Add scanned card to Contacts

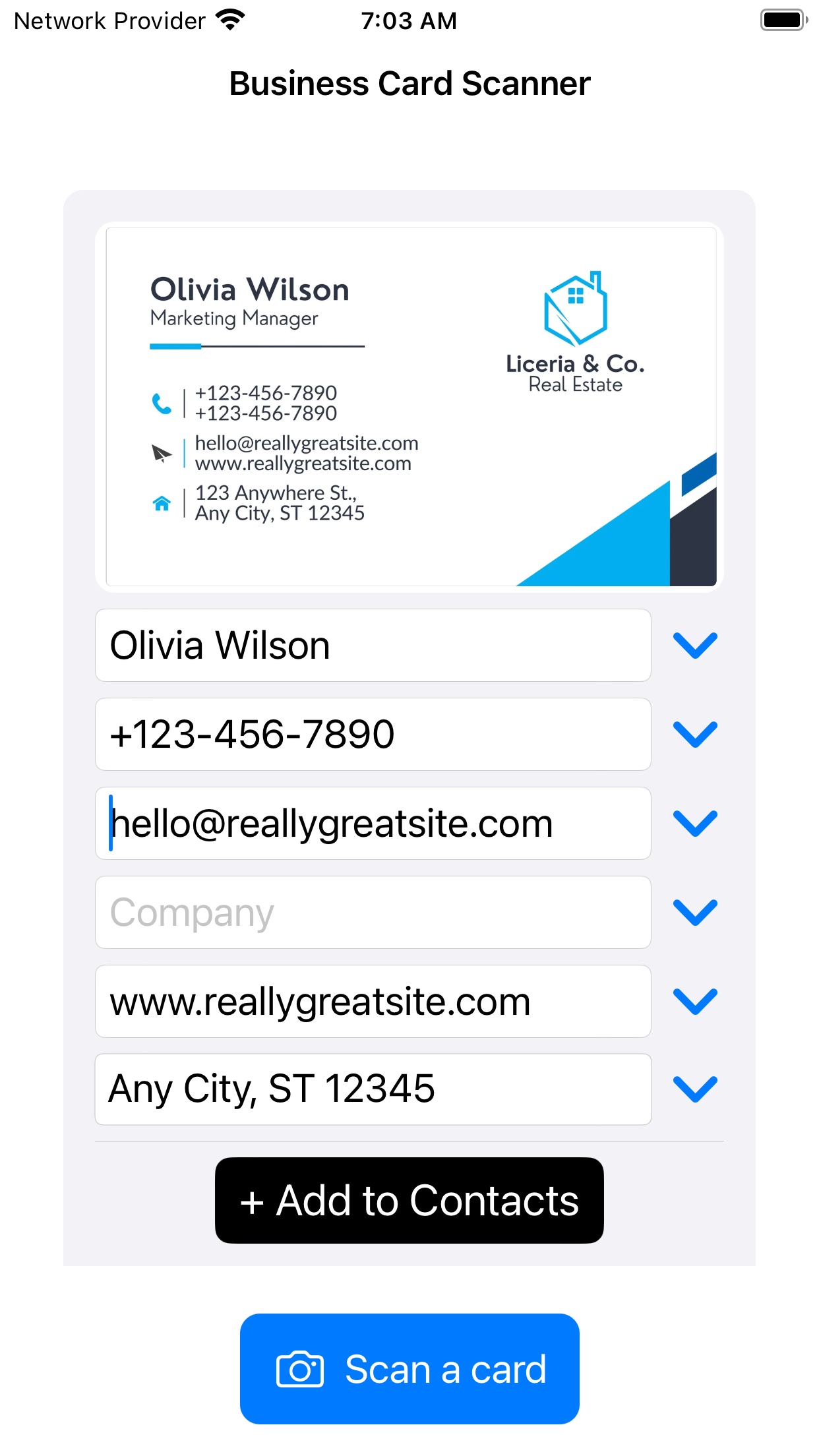tap(409, 1200)
